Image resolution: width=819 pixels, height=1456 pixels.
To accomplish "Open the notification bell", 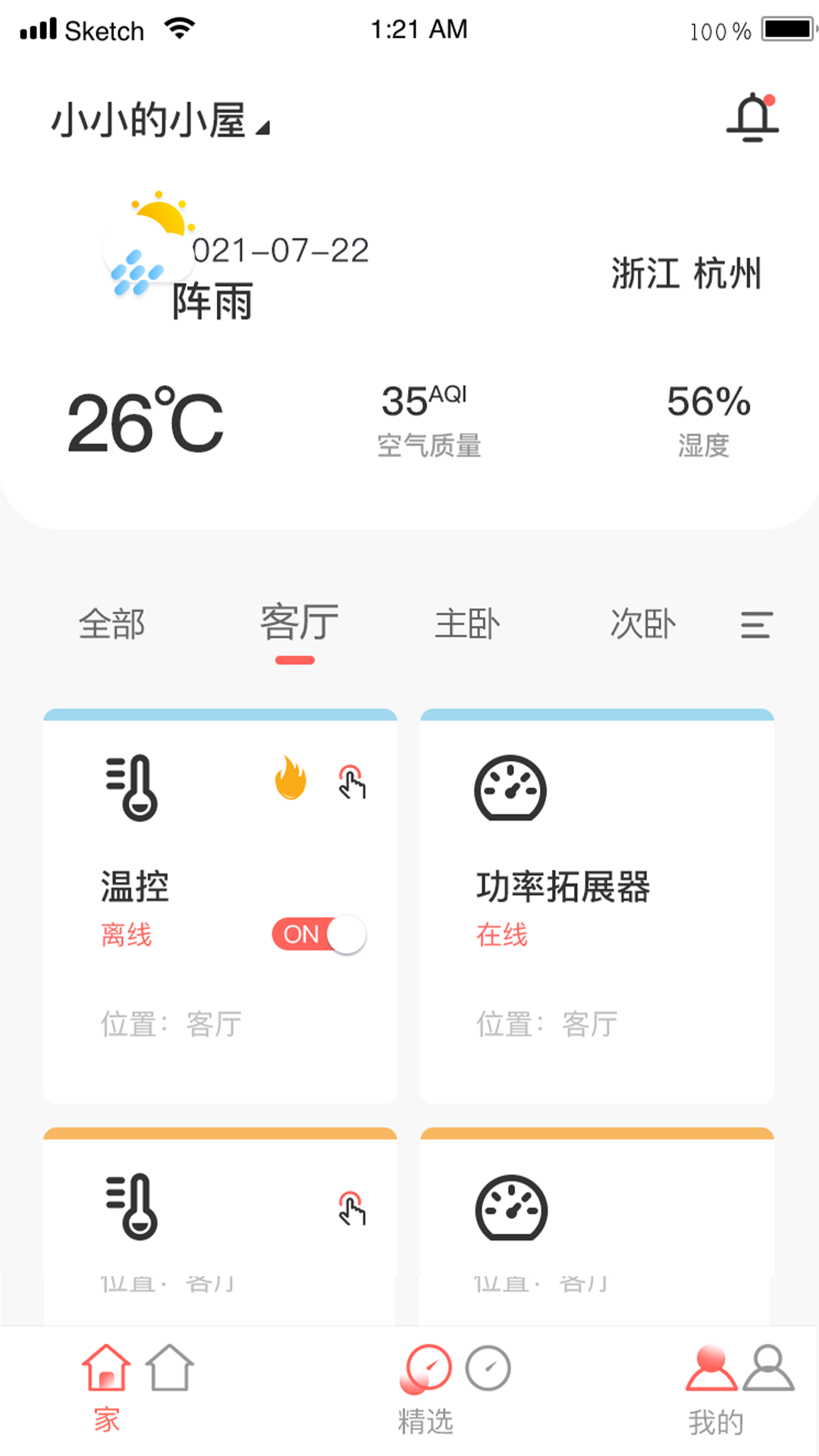I will point(753,118).
